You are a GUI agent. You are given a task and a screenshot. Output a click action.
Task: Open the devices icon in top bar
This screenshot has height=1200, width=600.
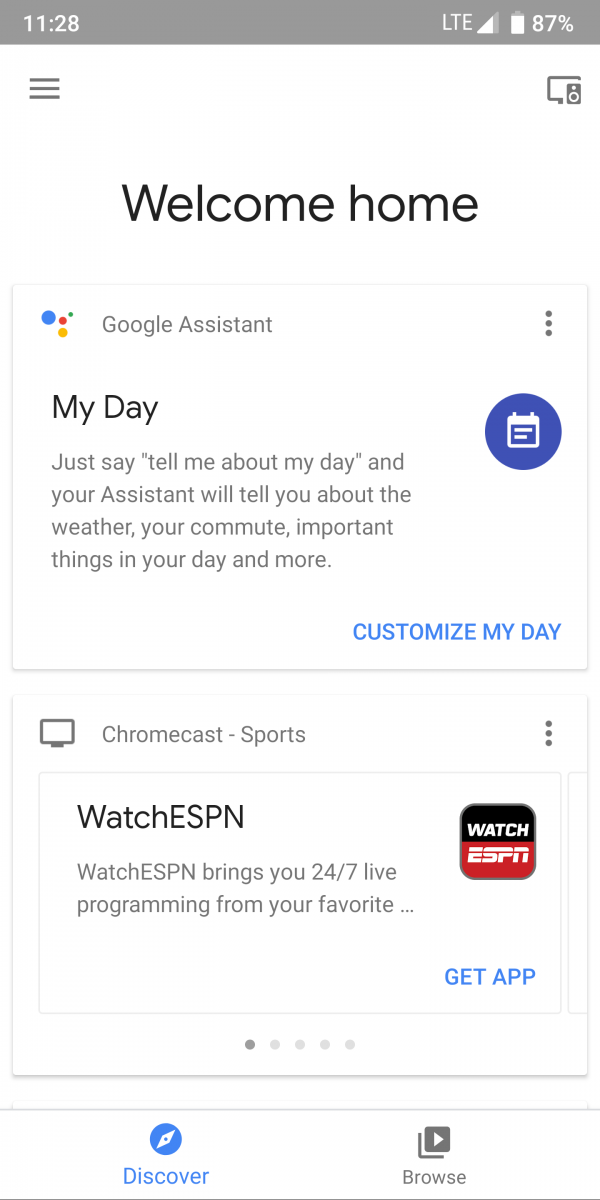[564, 90]
